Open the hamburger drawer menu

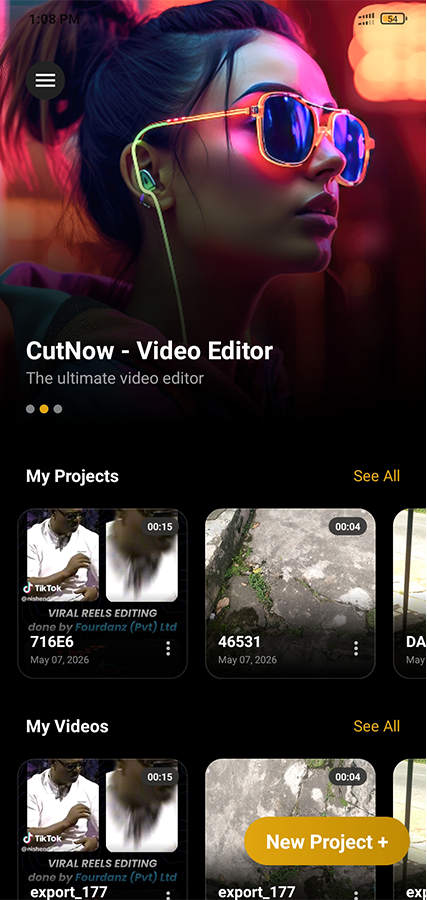45,80
